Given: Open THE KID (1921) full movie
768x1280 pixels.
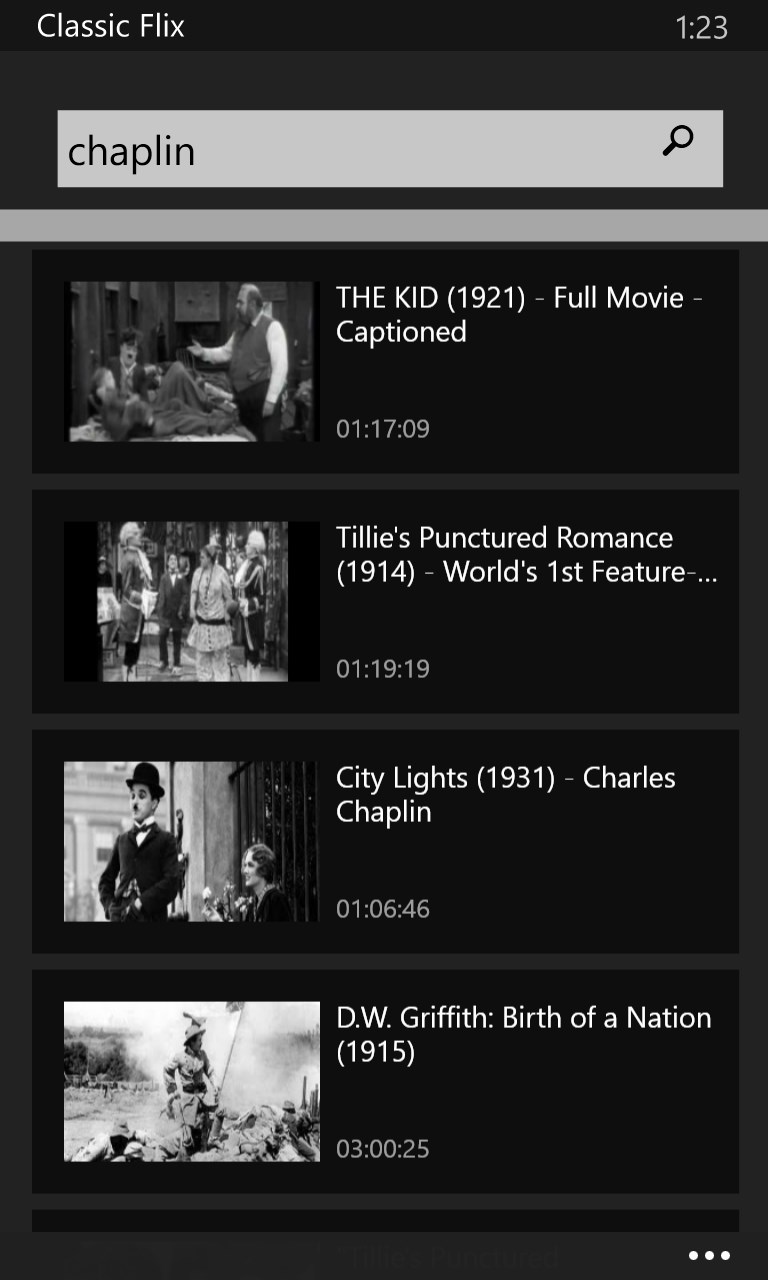Looking at the screenshot, I should (385, 361).
